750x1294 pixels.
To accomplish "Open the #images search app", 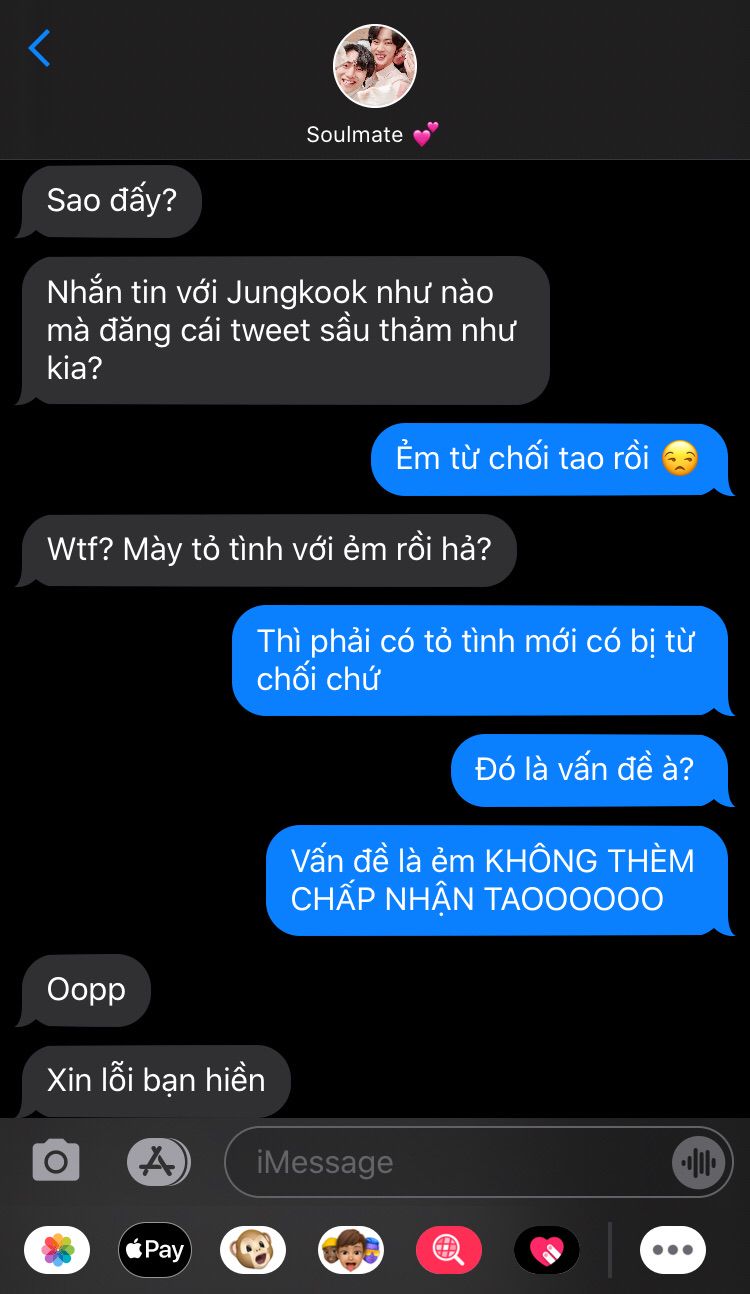I will pos(449,1250).
